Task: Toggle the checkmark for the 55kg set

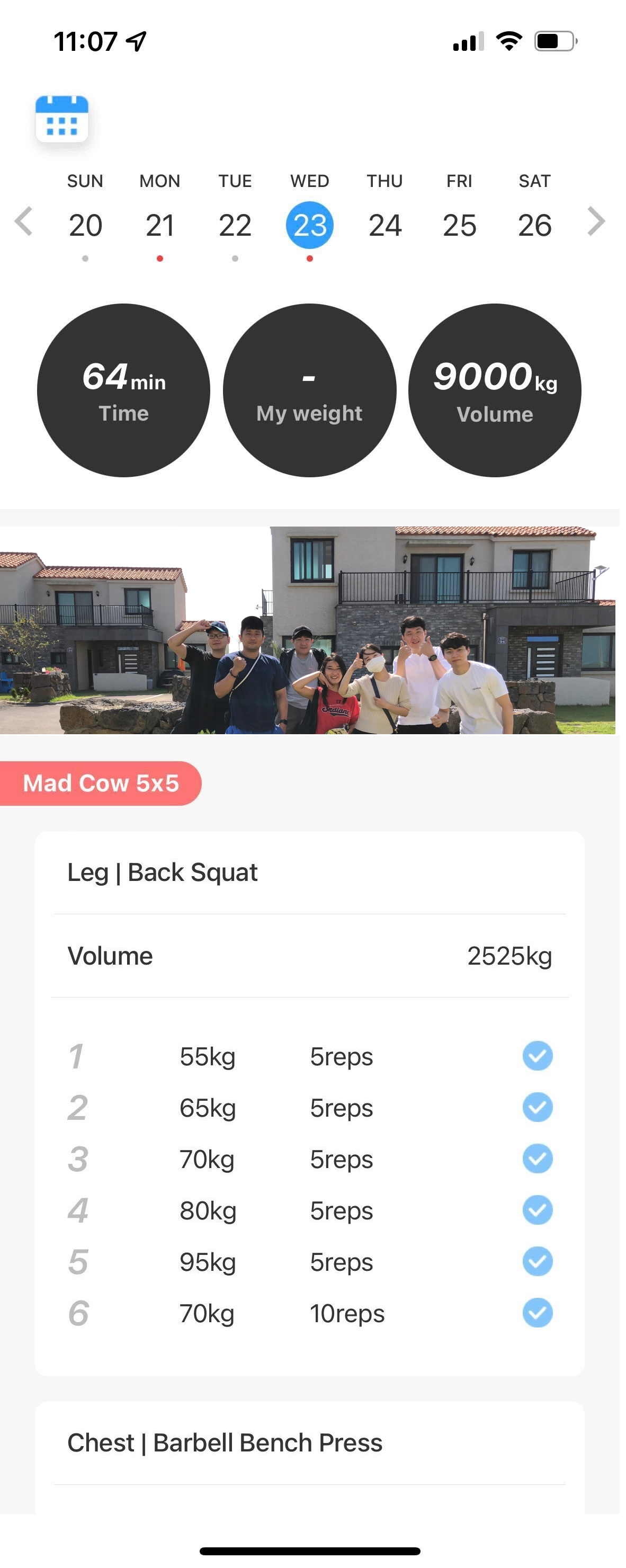Action: 537,1056
